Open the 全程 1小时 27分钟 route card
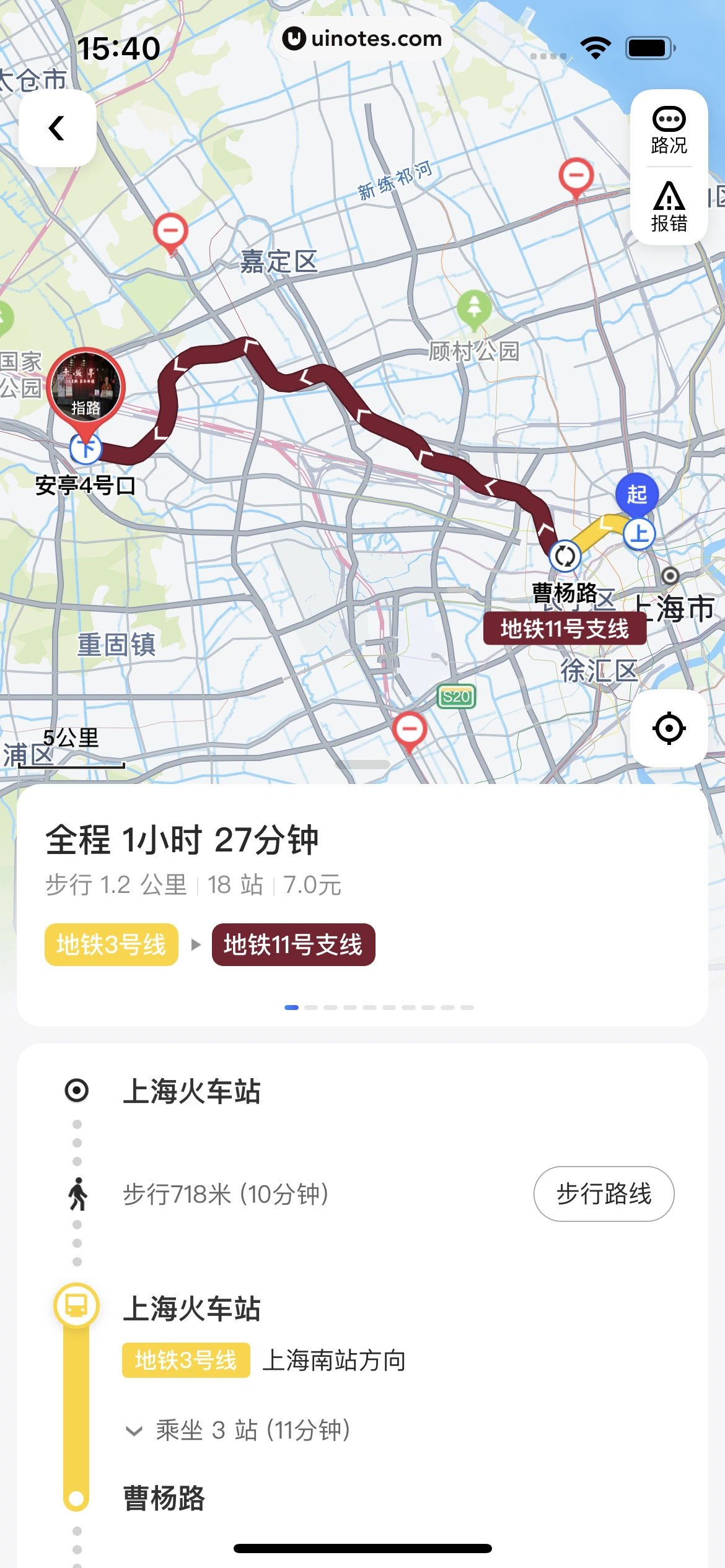 click(362, 892)
